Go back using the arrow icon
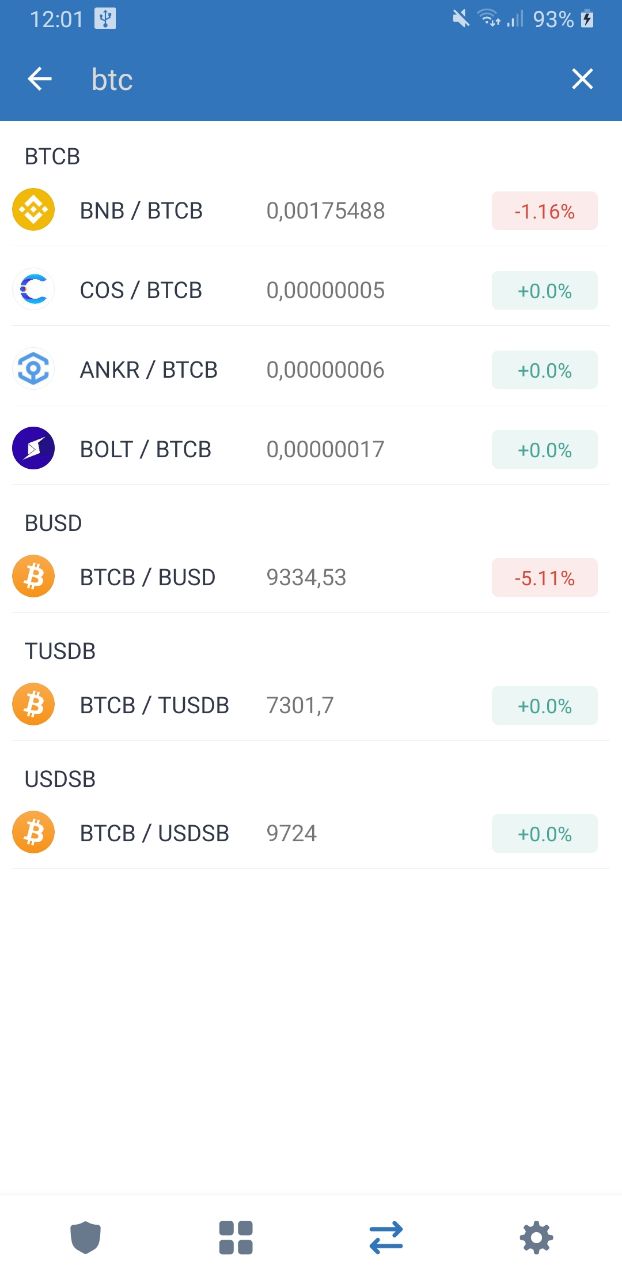 tap(39, 79)
